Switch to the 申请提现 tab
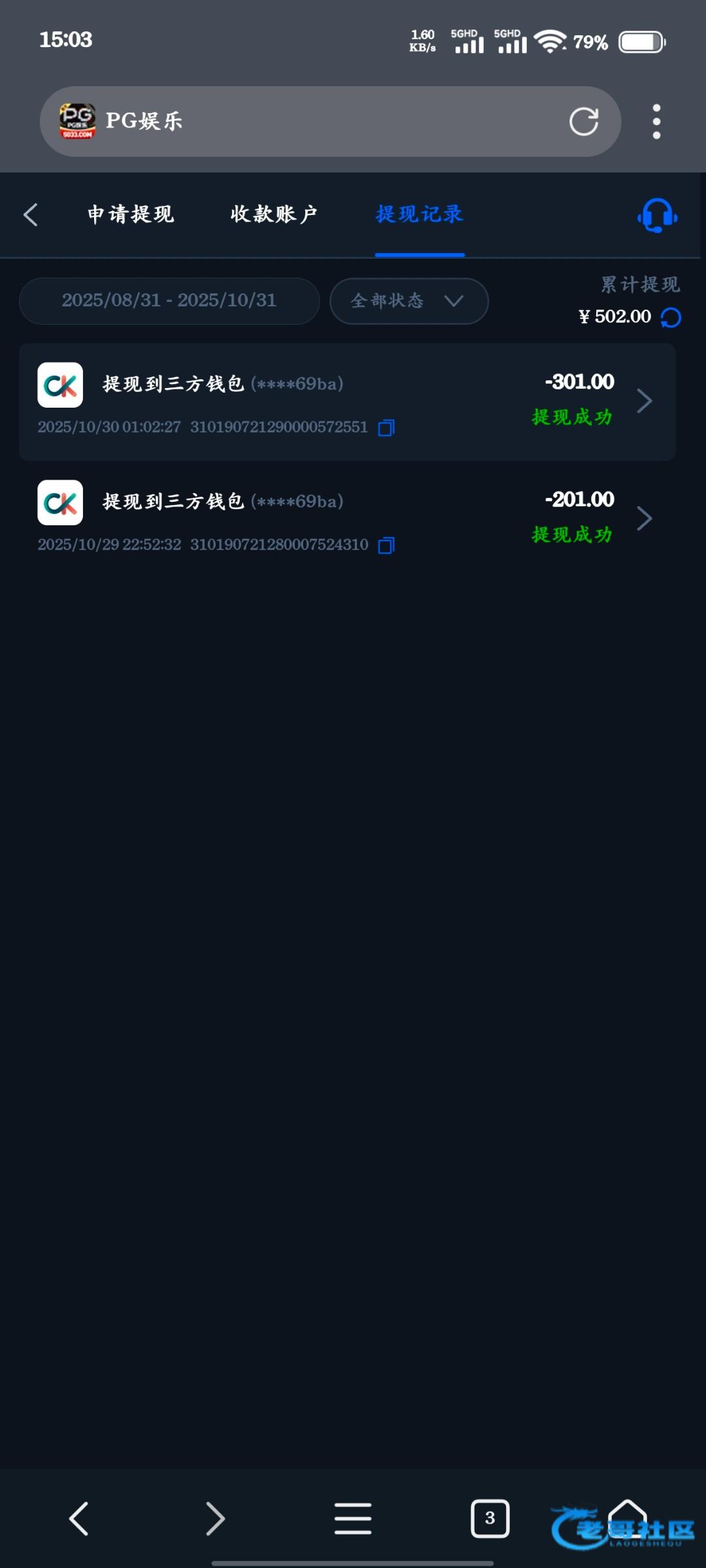706x1568 pixels. click(131, 214)
